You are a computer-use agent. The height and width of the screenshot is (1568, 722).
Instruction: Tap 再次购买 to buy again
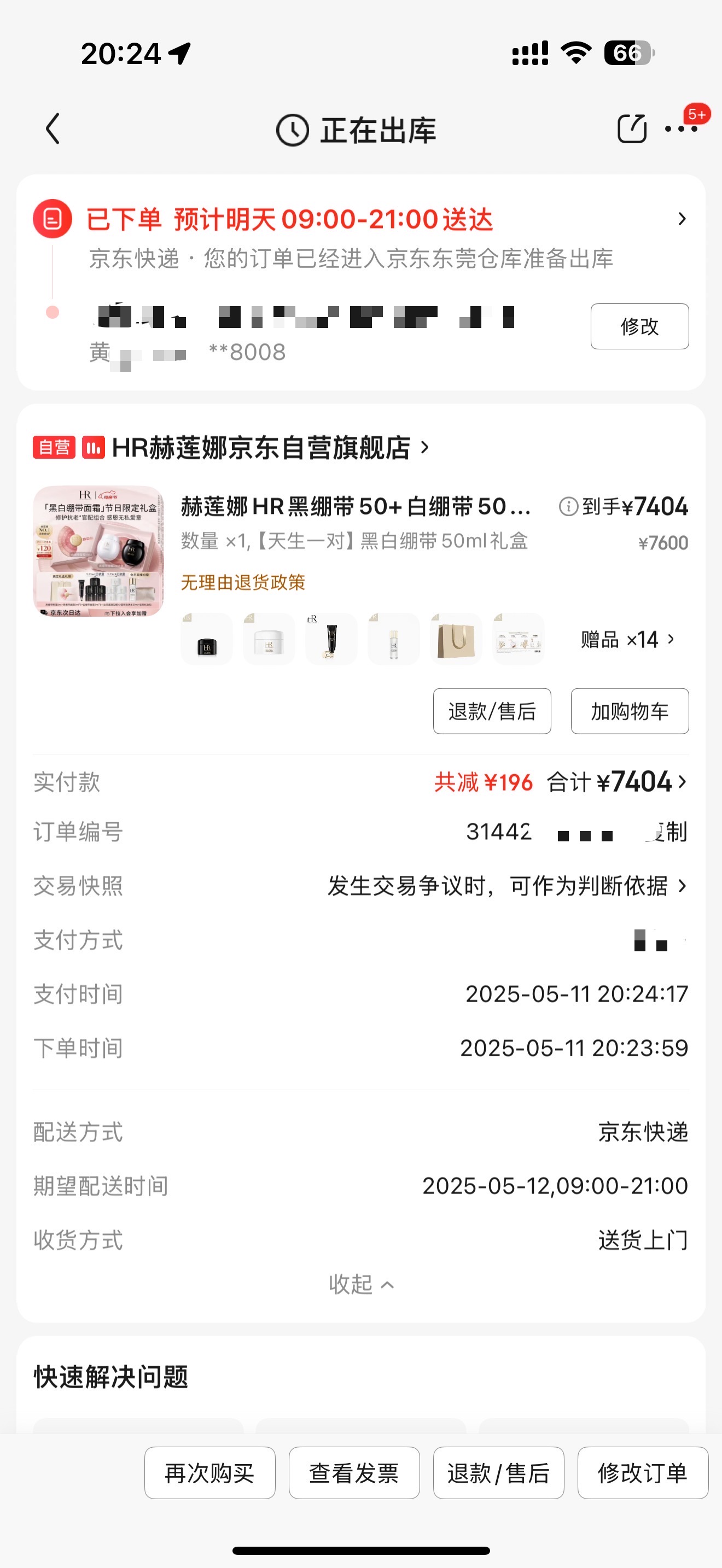click(209, 1472)
